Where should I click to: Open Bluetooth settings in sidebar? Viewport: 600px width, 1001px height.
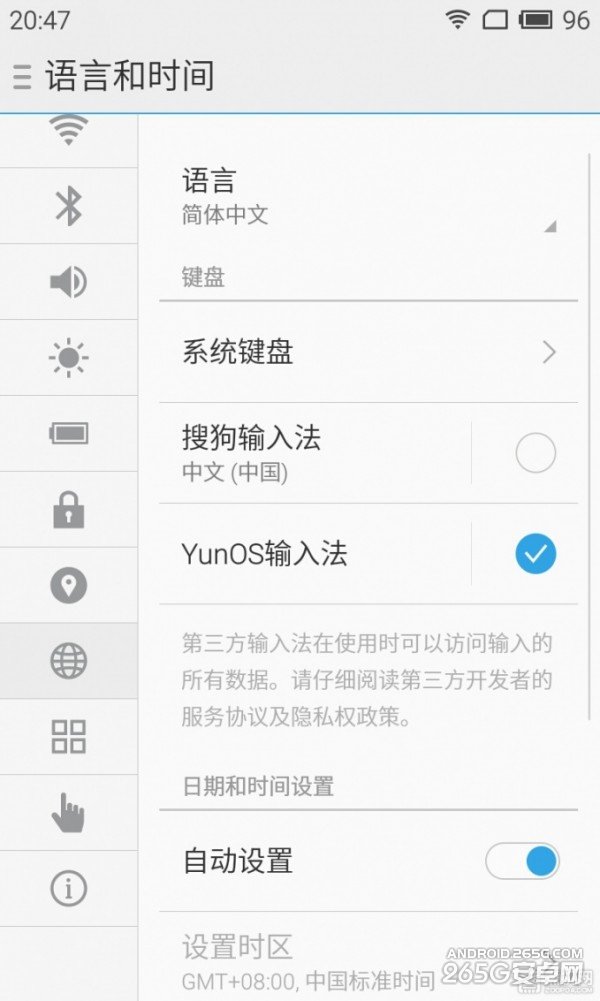click(68, 206)
